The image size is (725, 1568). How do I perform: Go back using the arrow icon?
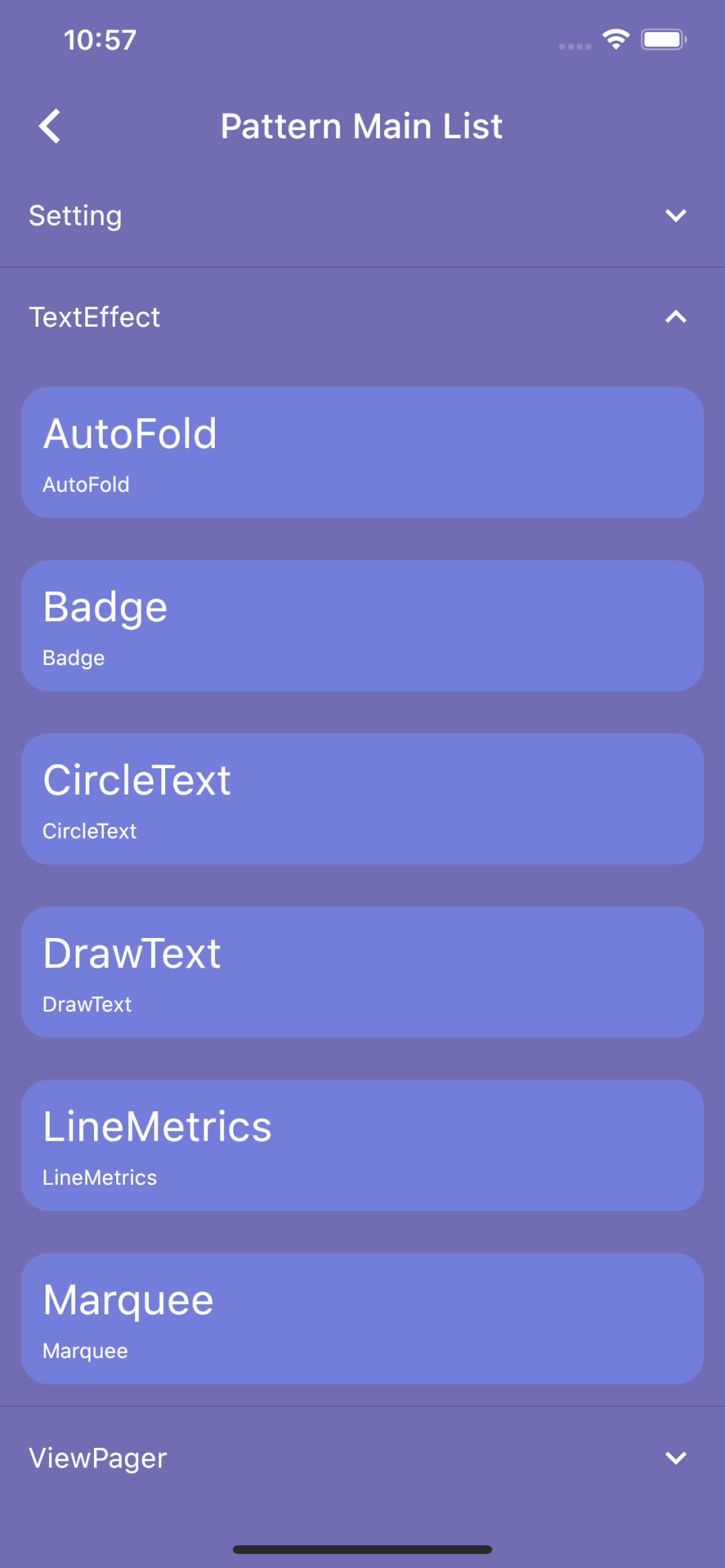pyautogui.click(x=50, y=126)
